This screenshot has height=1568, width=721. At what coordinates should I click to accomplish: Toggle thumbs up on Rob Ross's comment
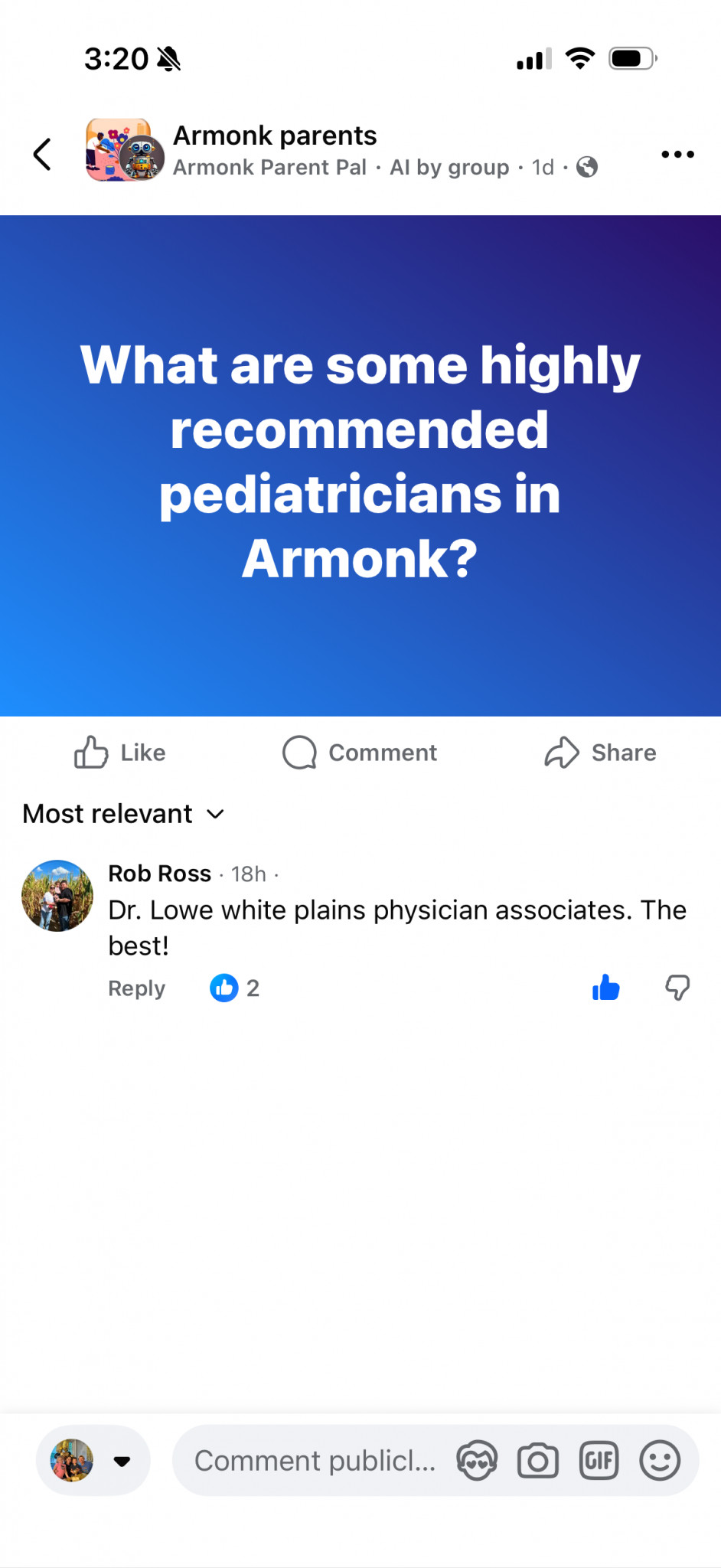point(605,988)
